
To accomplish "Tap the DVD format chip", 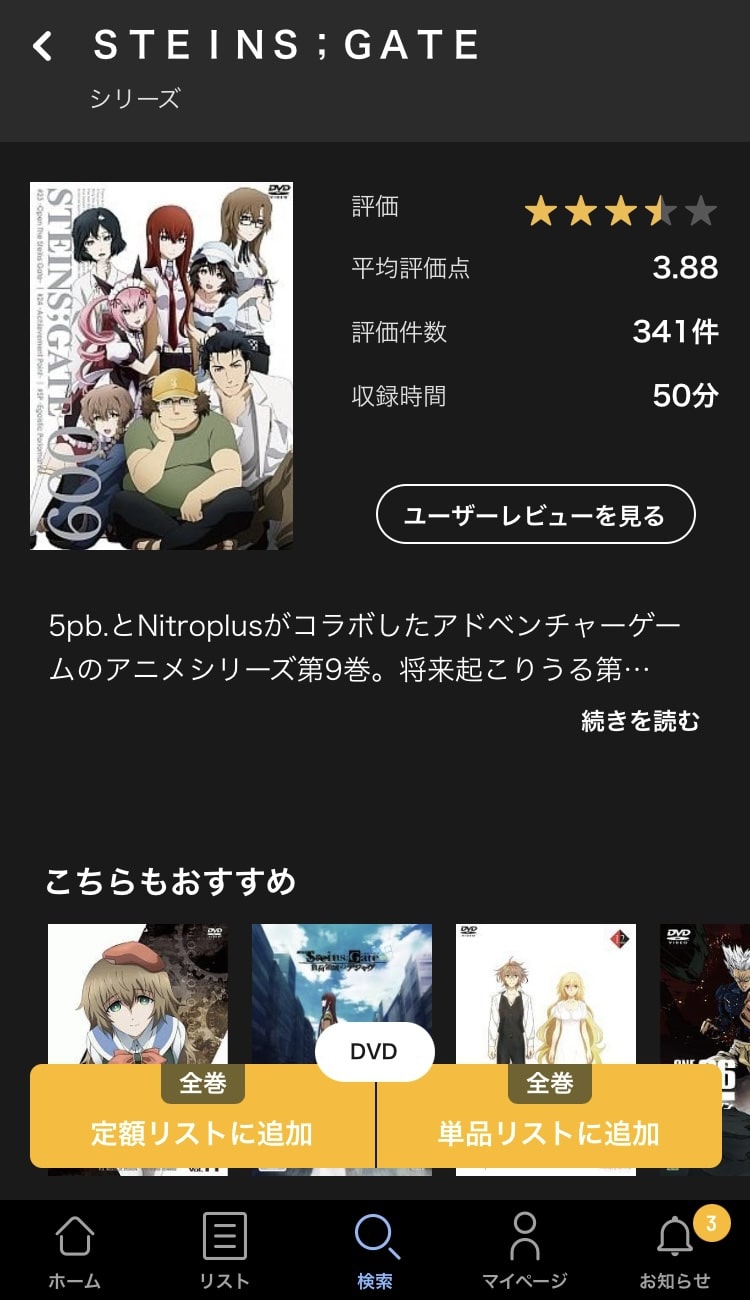I will 374,1052.
